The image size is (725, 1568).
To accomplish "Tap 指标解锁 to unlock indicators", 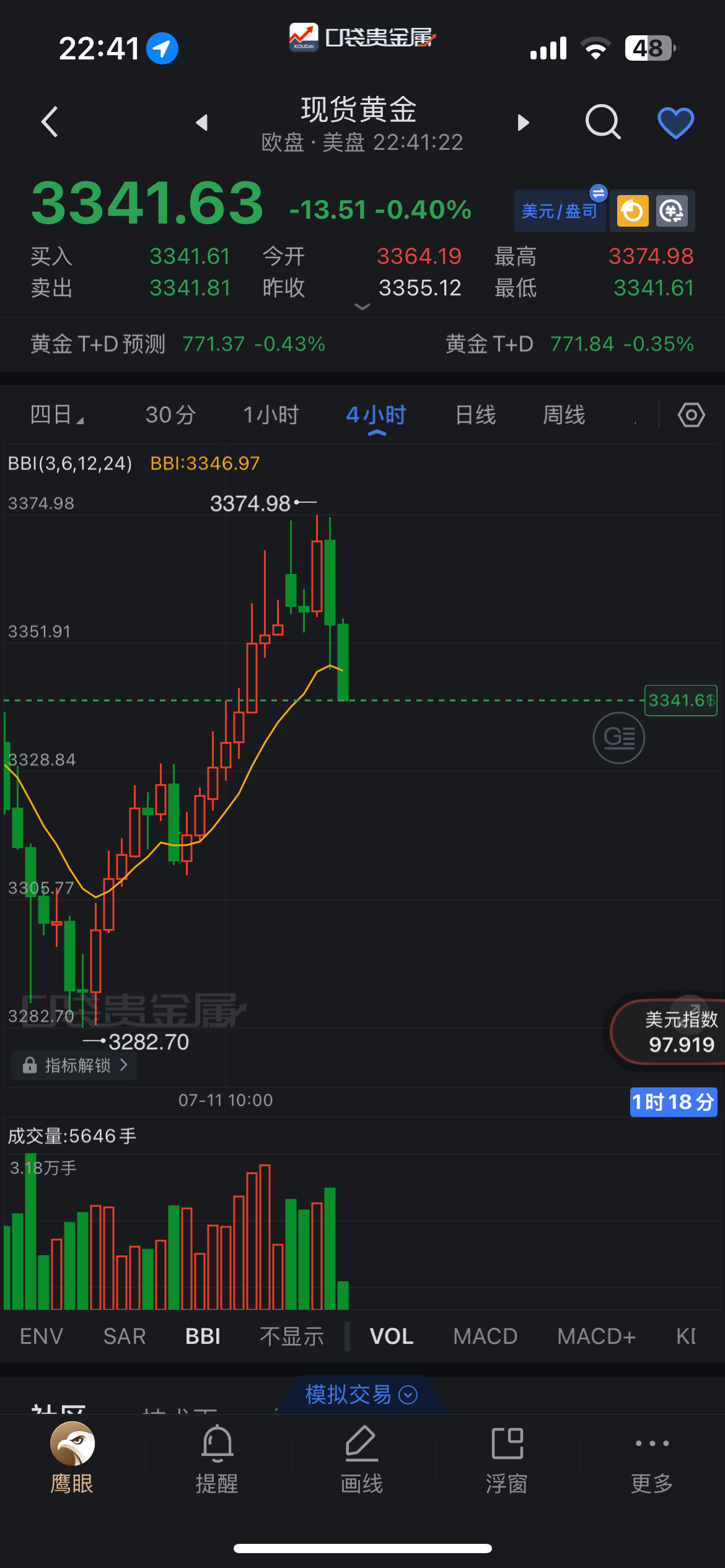I will [x=76, y=1065].
